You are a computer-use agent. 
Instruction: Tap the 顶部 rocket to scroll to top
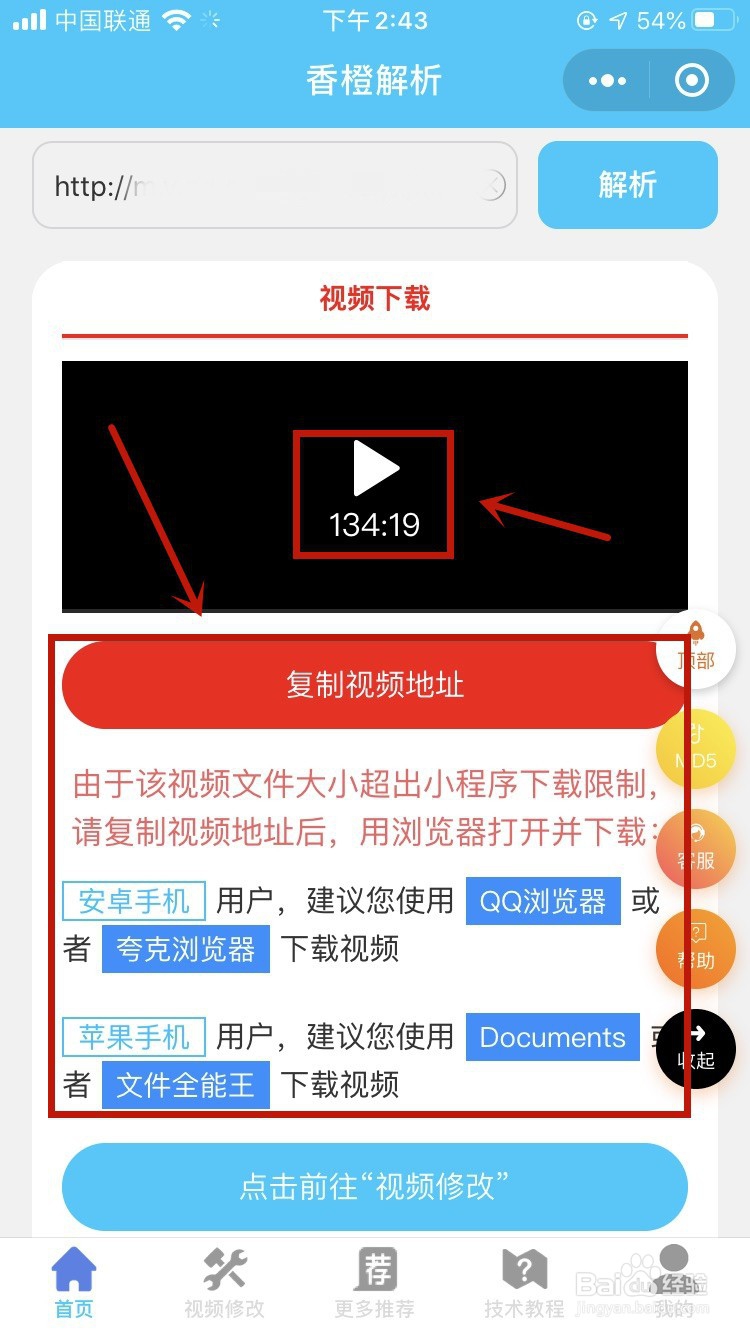[696, 648]
